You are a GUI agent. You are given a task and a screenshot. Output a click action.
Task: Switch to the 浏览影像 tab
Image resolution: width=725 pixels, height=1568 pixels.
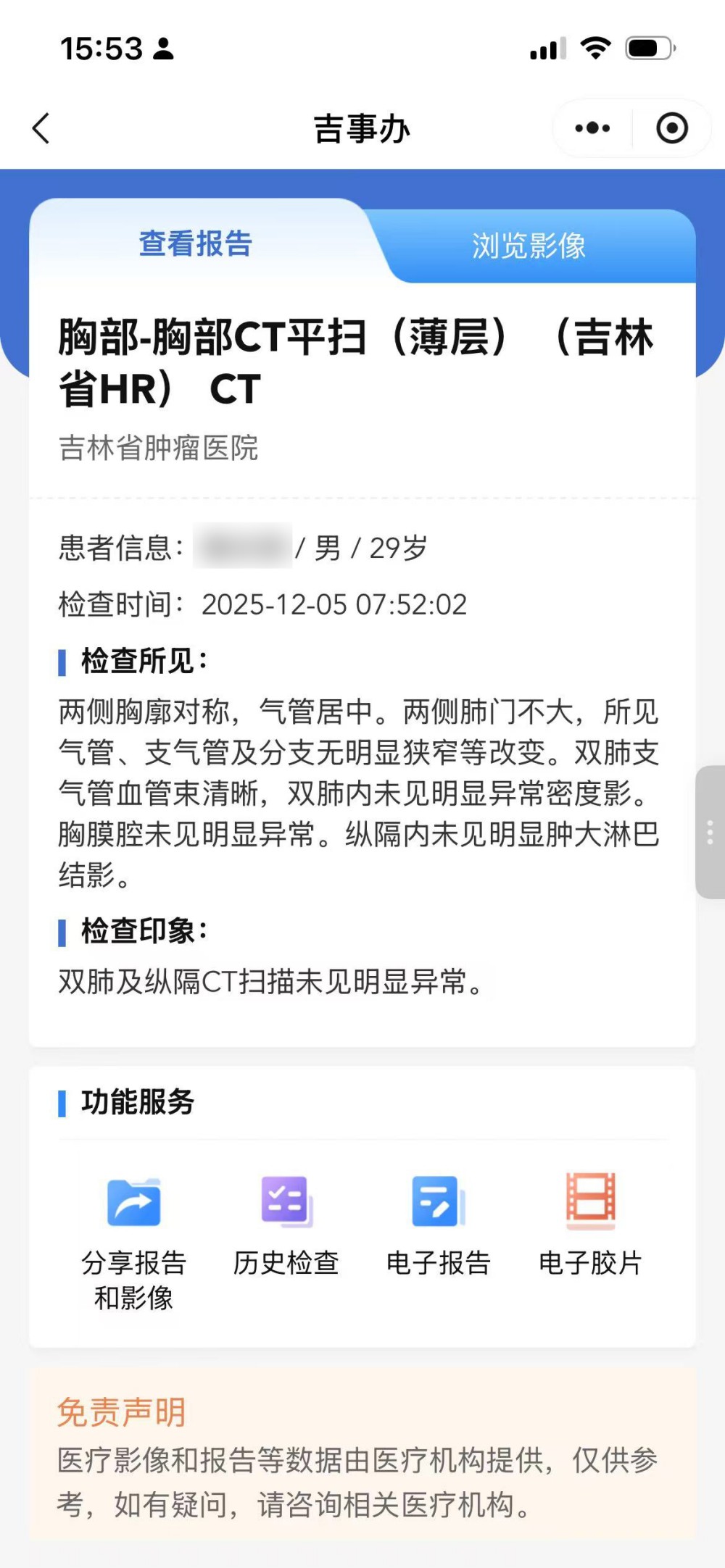(529, 246)
